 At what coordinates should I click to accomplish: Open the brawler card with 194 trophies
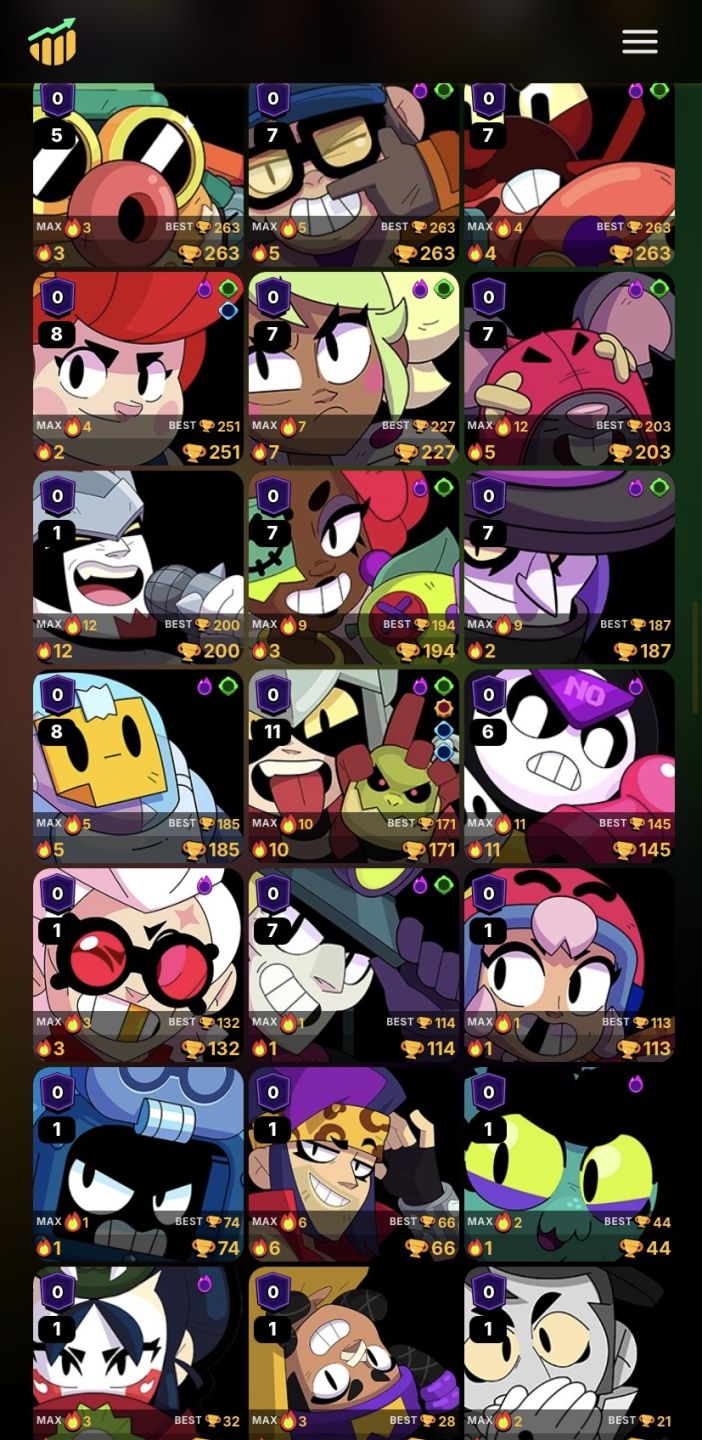pyautogui.click(x=354, y=568)
